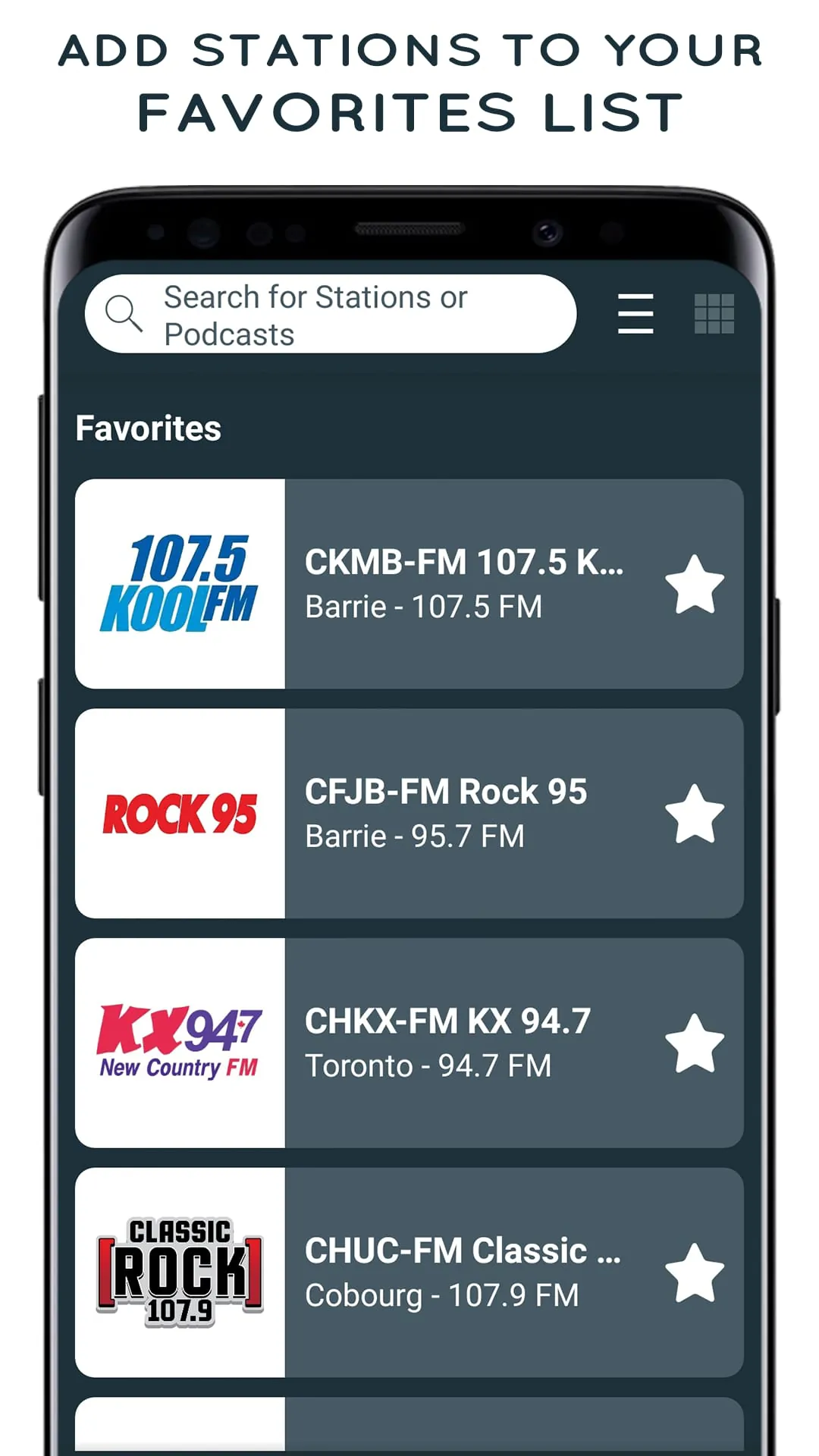Toggle the star on CHKX-FM KX 94.7
This screenshot has width=819, height=1456.
pos(695,1041)
